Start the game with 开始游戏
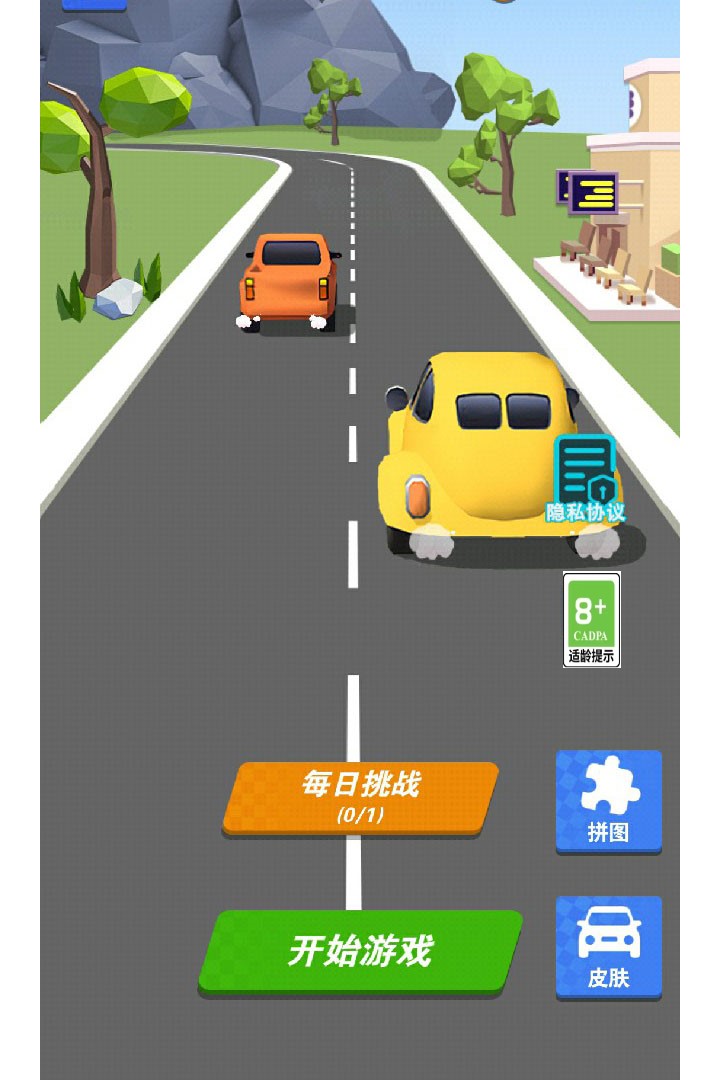 pos(360,951)
